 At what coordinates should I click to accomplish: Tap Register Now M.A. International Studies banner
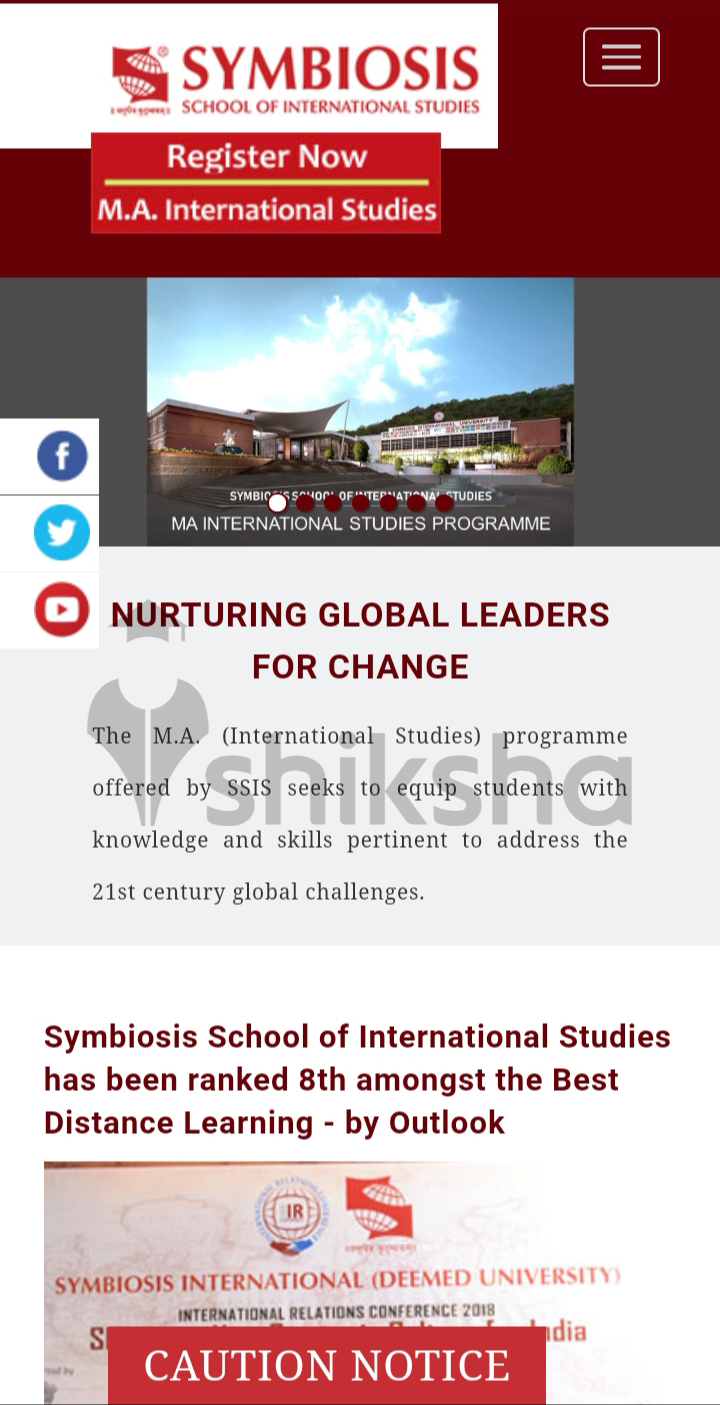(x=266, y=183)
